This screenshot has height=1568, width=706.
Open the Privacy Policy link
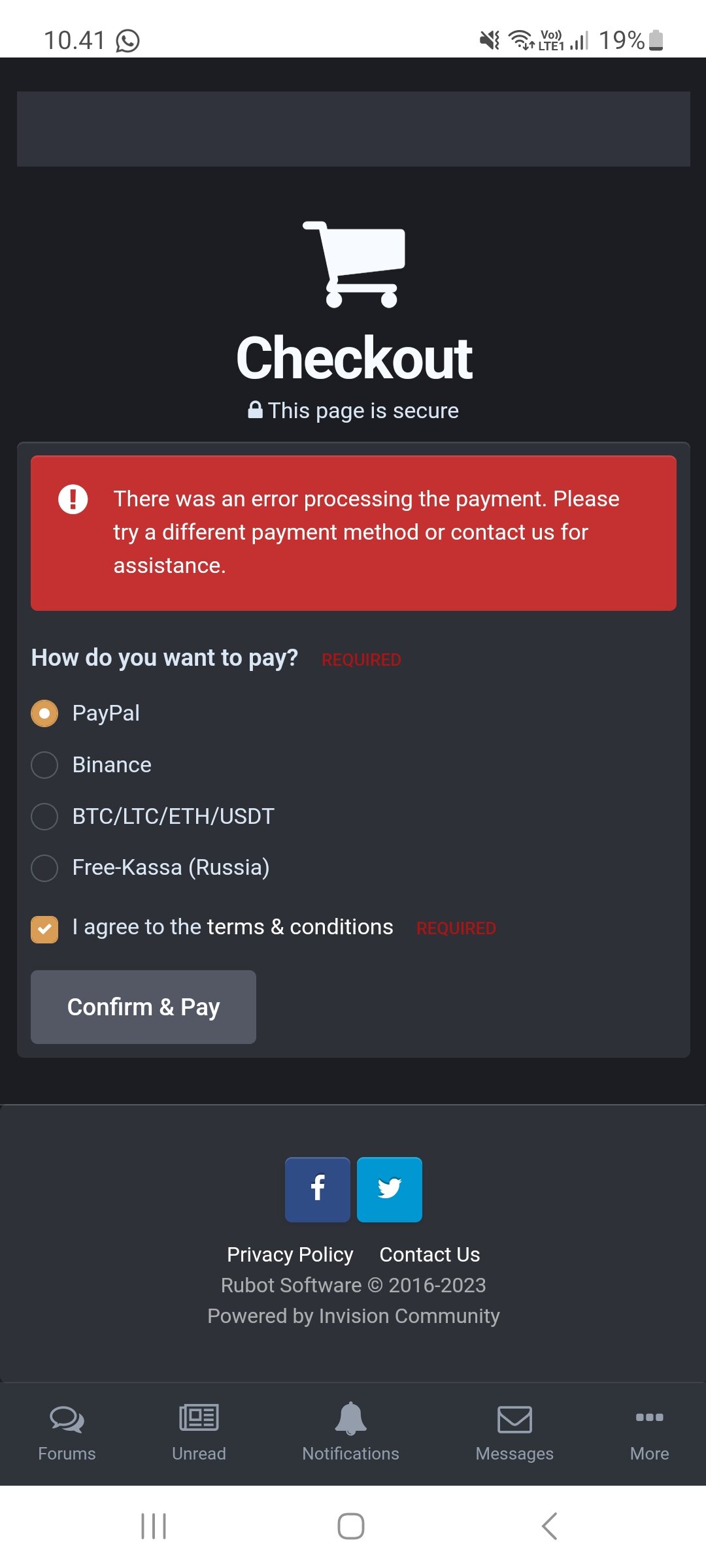click(290, 1254)
